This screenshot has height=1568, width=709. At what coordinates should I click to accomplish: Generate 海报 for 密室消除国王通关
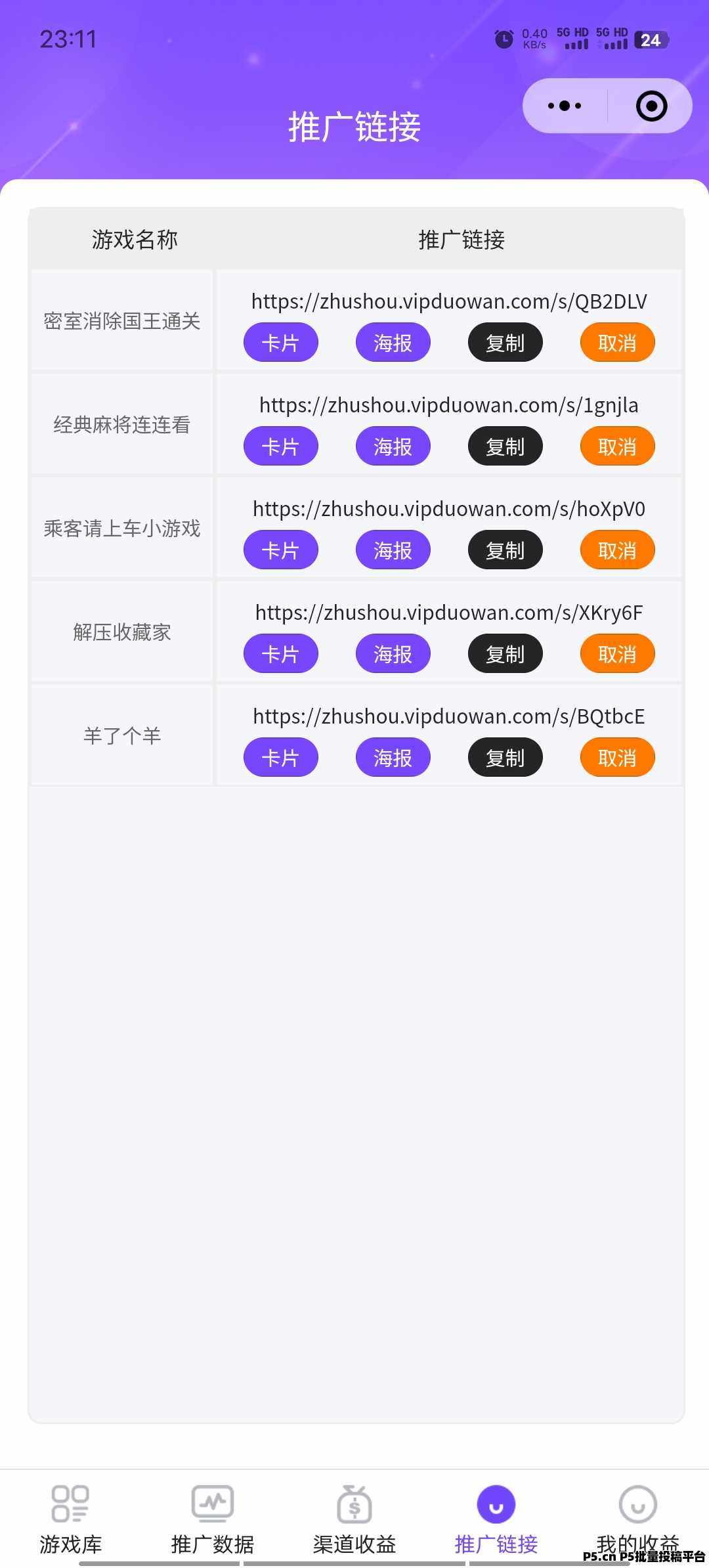pyautogui.click(x=393, y=342)
